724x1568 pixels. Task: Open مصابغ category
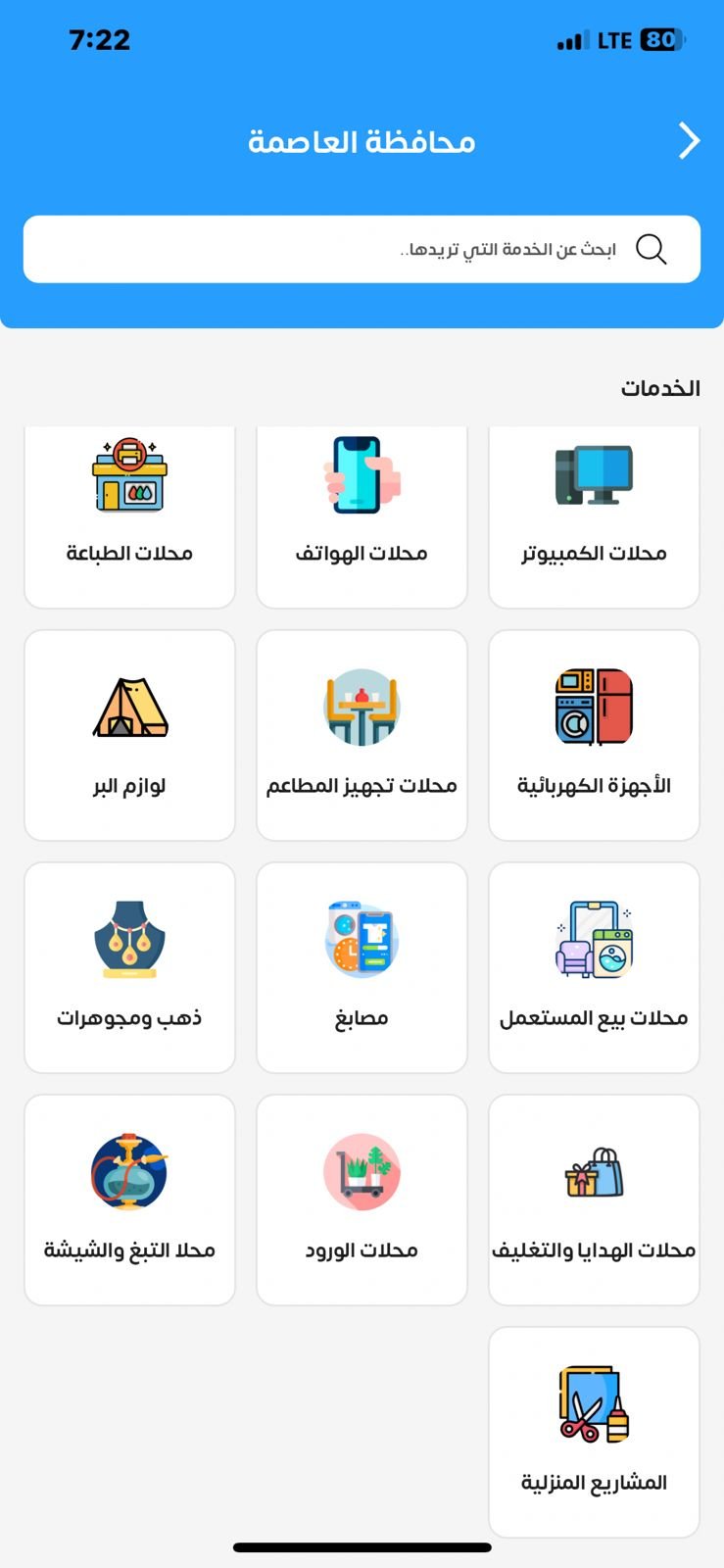coord(362,967)
